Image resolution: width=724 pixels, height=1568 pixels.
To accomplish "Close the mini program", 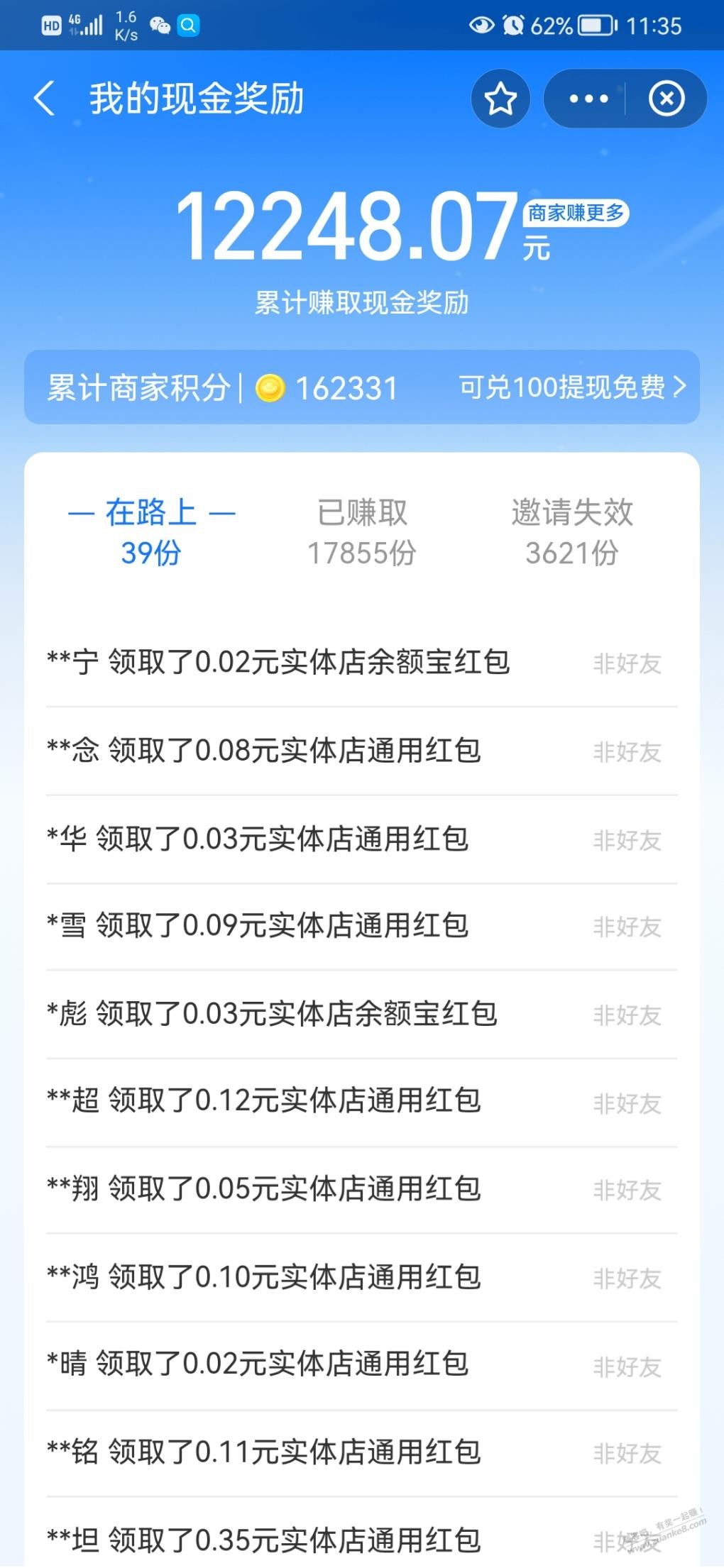I will coord(667,99).
